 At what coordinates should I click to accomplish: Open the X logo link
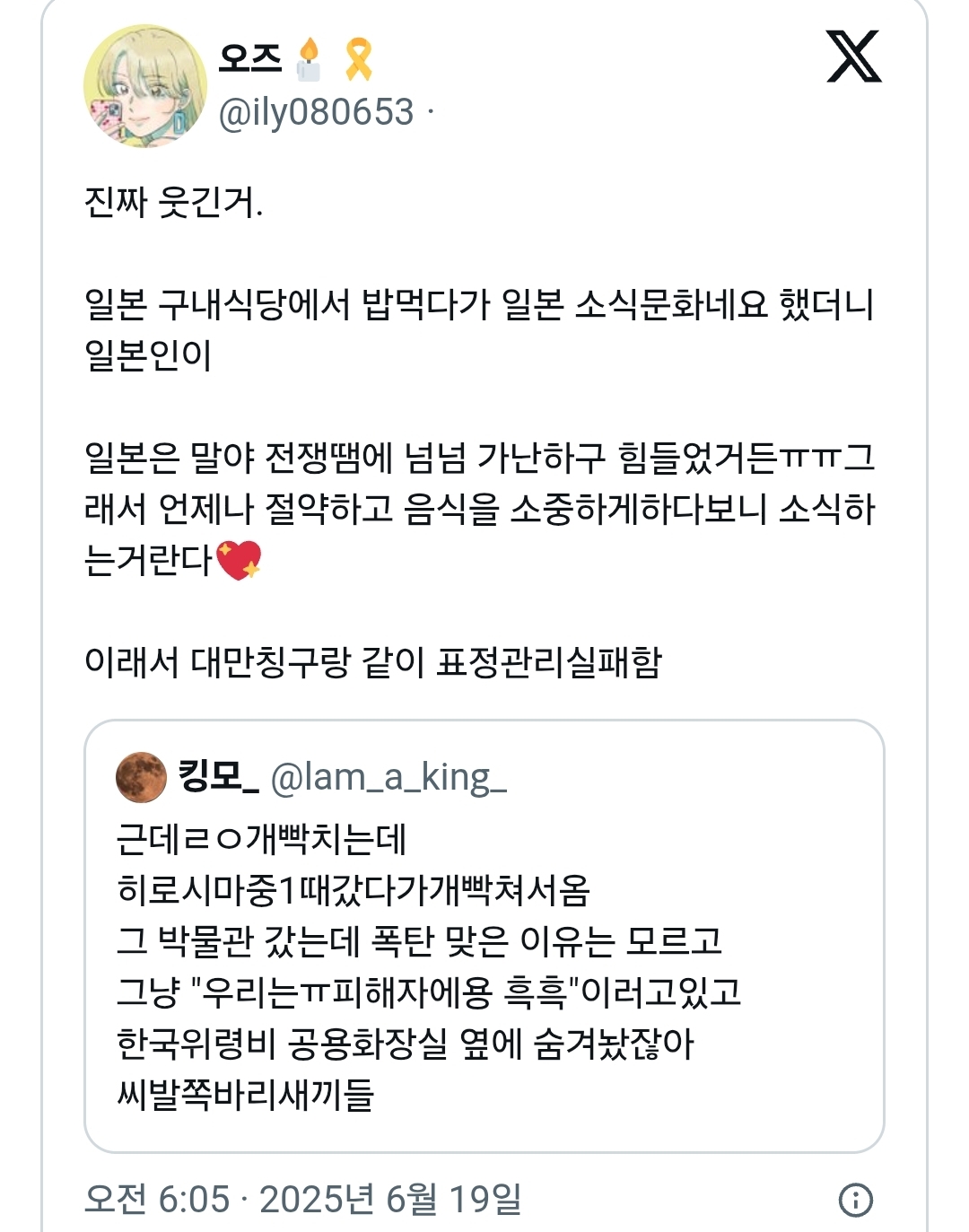[853, 57]
